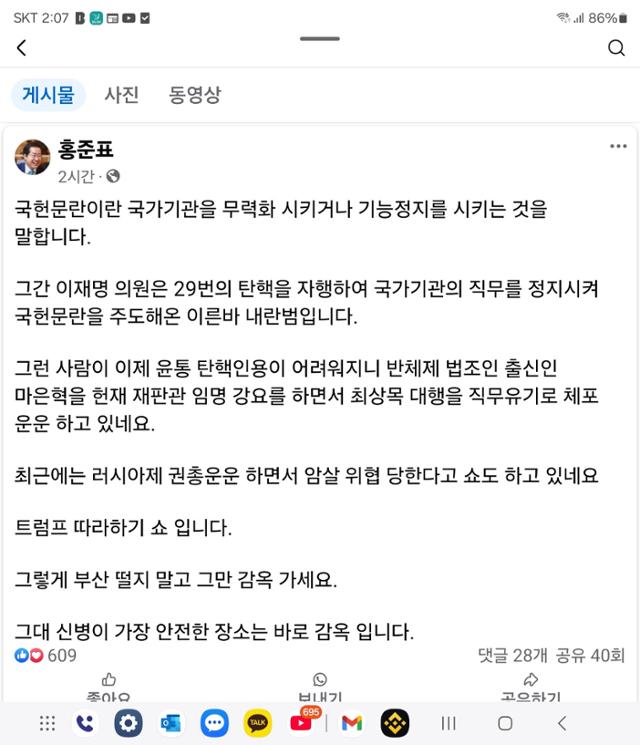640x745 pixels.
Task: Like the post by 홍준표
Action: (108, 688)
